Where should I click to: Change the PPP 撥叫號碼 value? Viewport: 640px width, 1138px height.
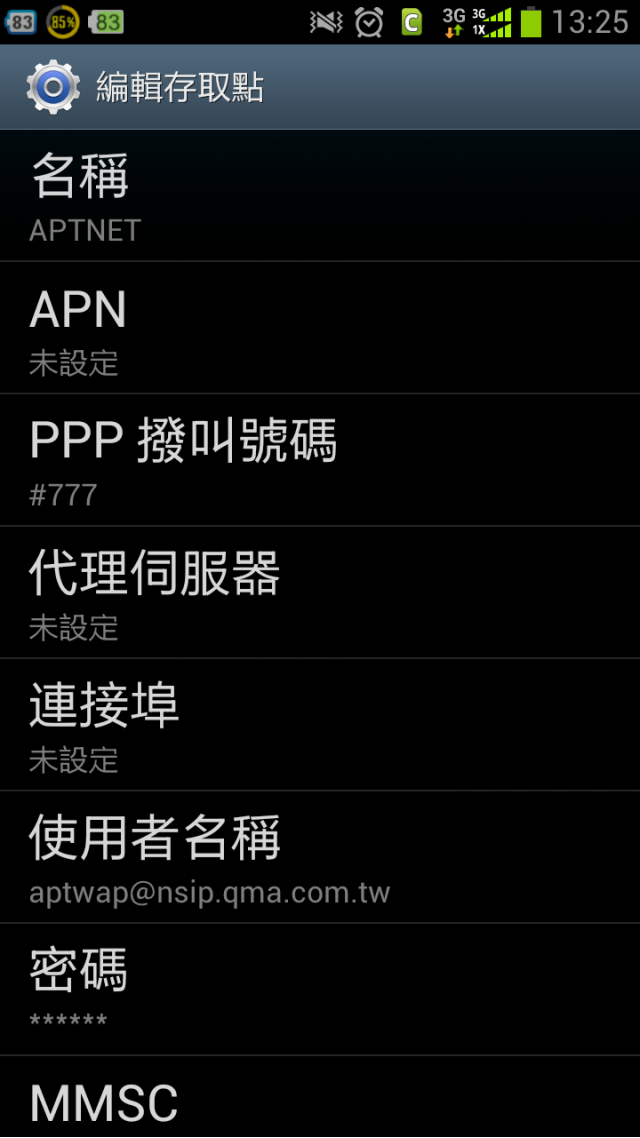coord(320,461)
